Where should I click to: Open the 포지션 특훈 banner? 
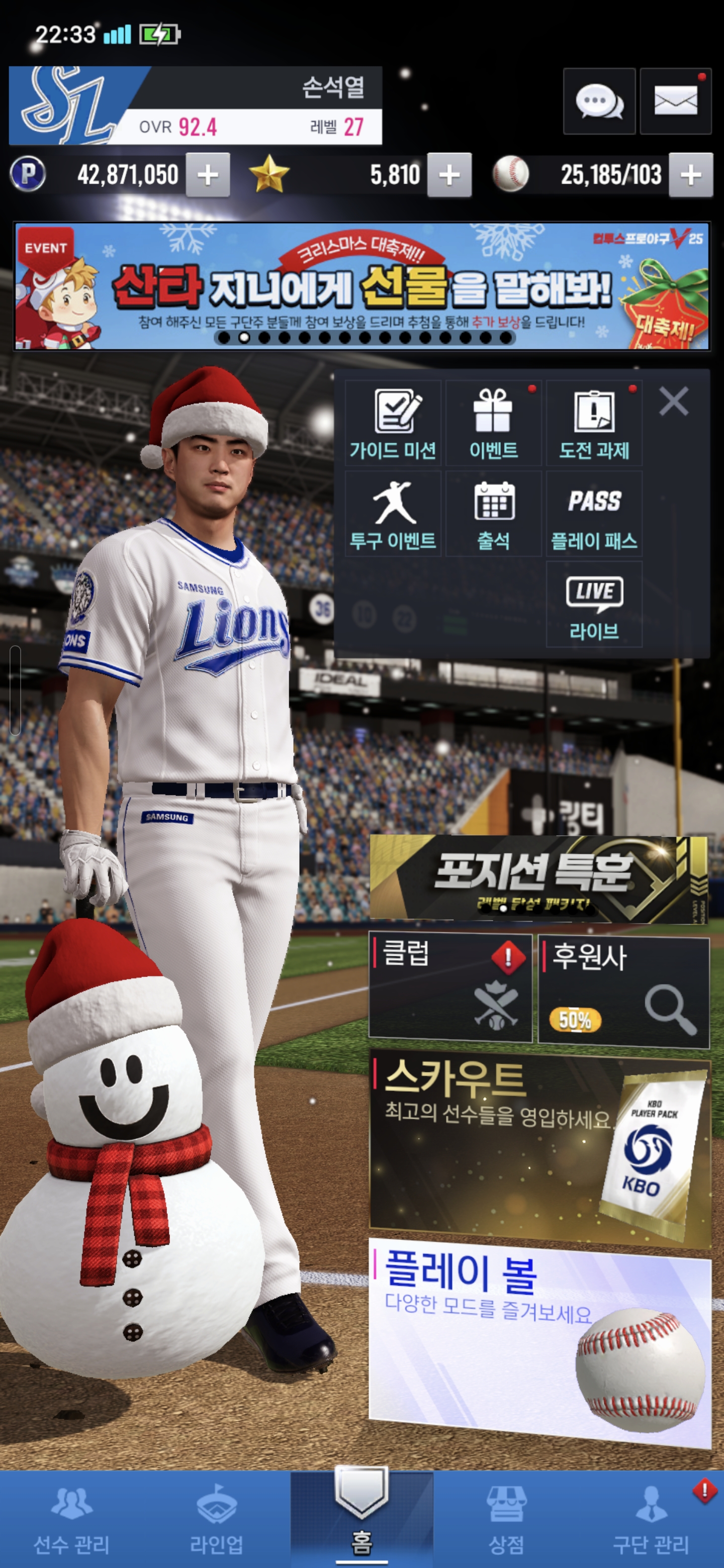click(538, 878)
